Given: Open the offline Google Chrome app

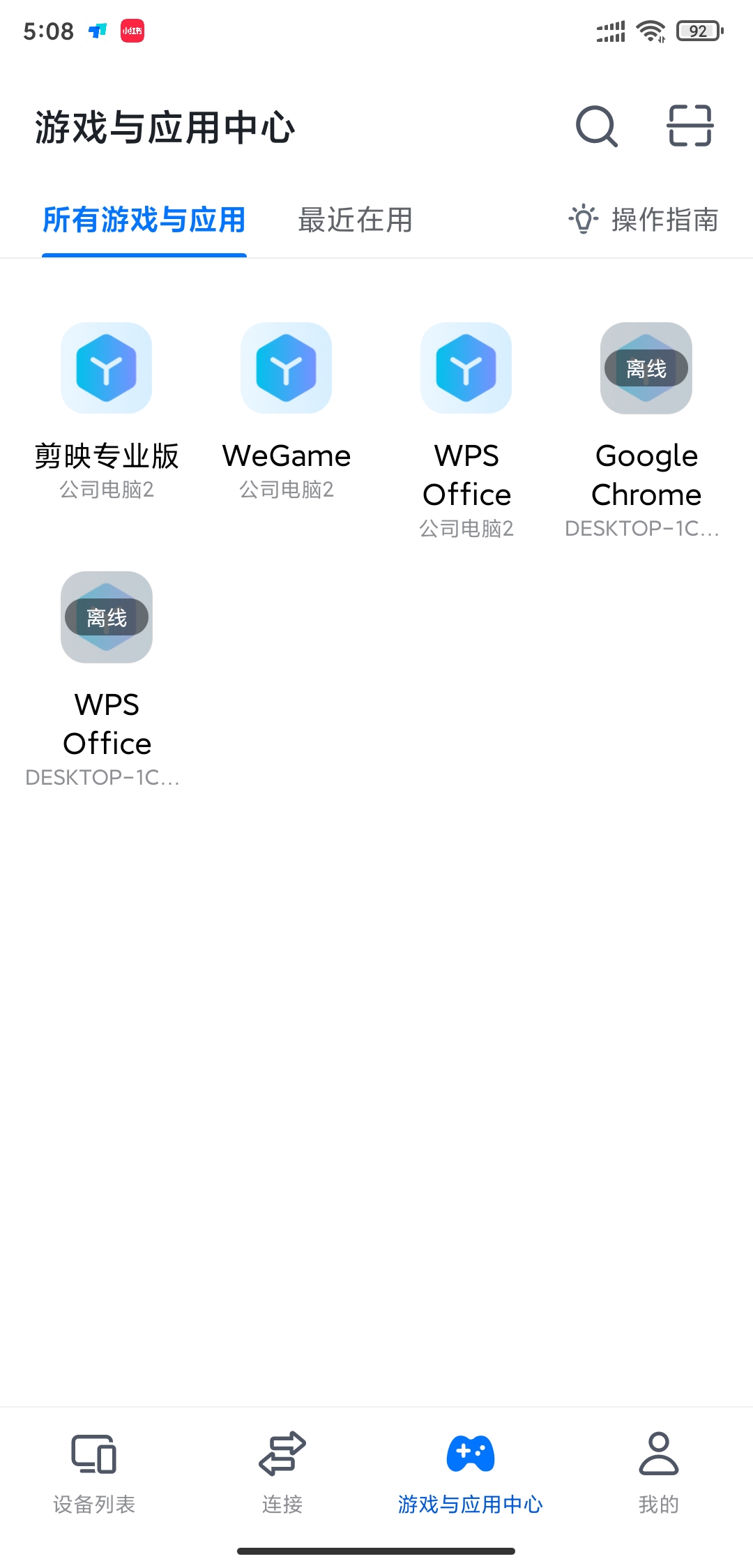Looking at the screenshot, I should pyautogui.click(x=646, y=368).
